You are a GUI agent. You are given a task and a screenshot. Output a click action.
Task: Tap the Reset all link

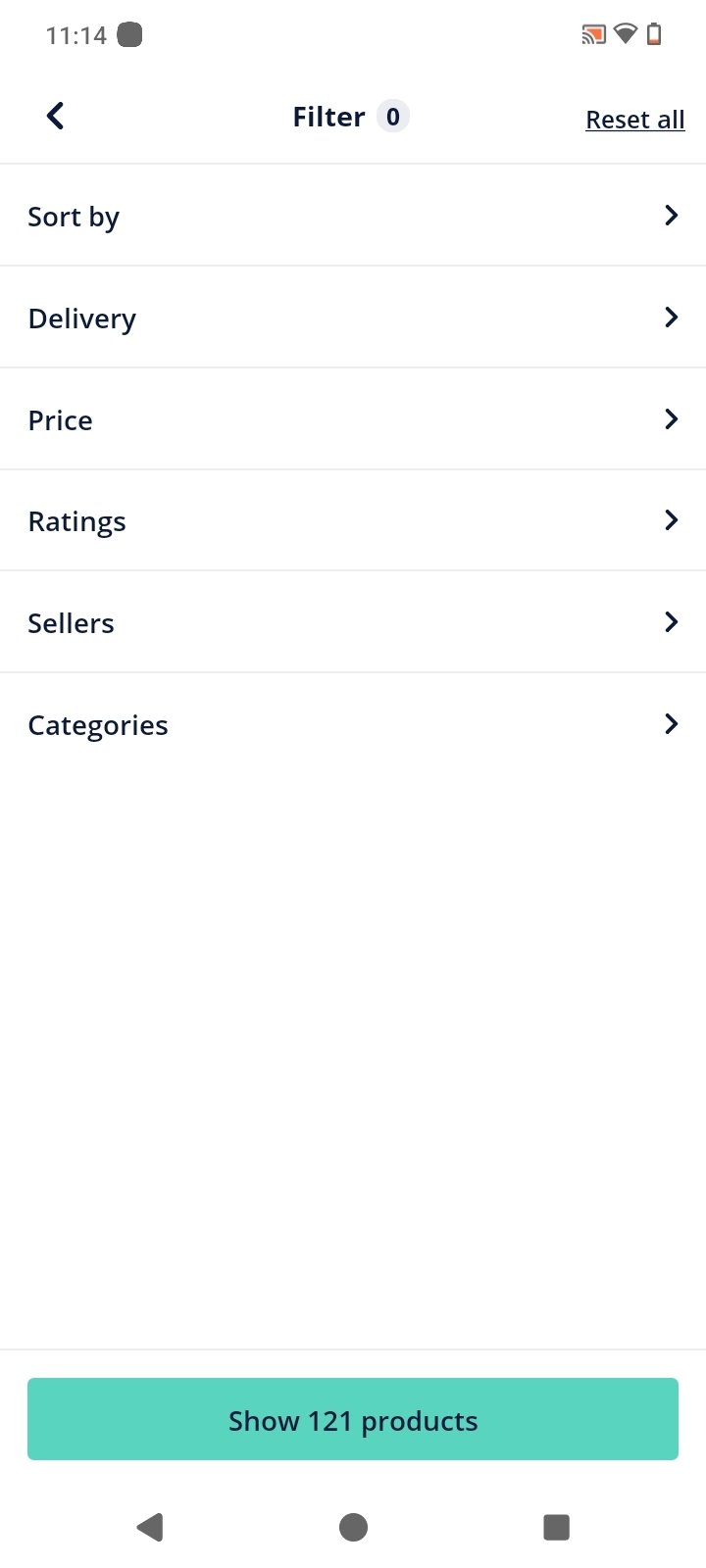[634, 120]
